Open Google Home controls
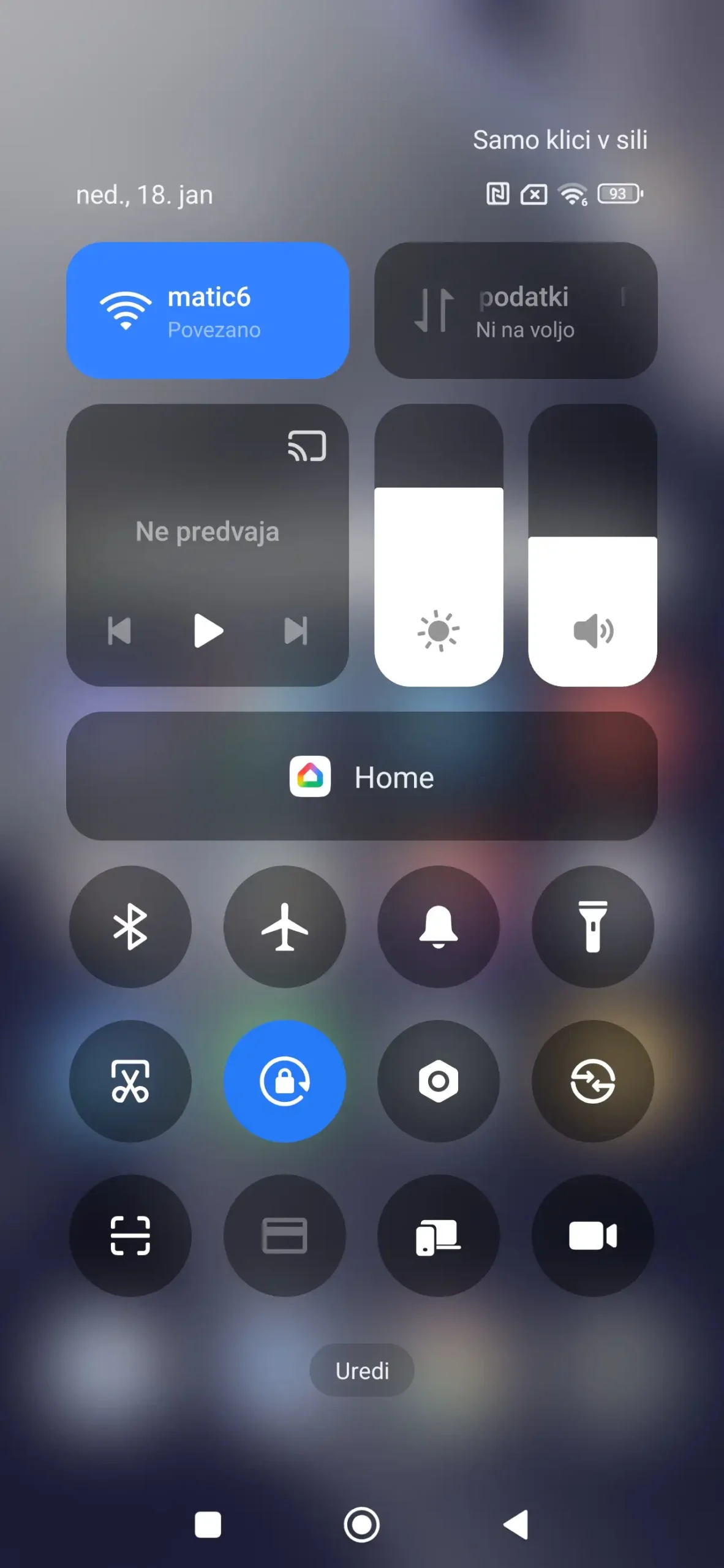This screenshot has width=724, height=1568. click(362, 776)
